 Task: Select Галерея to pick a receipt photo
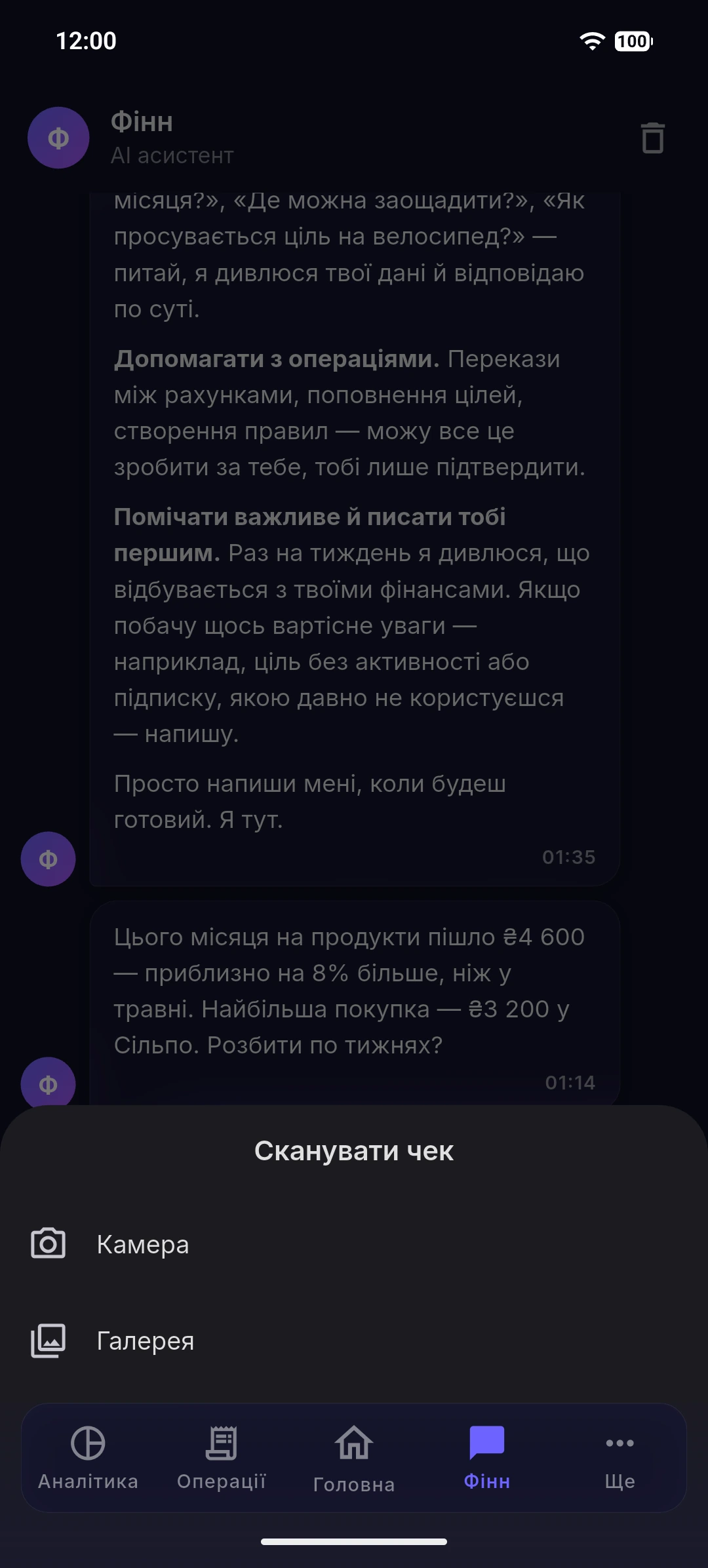pos(354,1341)
